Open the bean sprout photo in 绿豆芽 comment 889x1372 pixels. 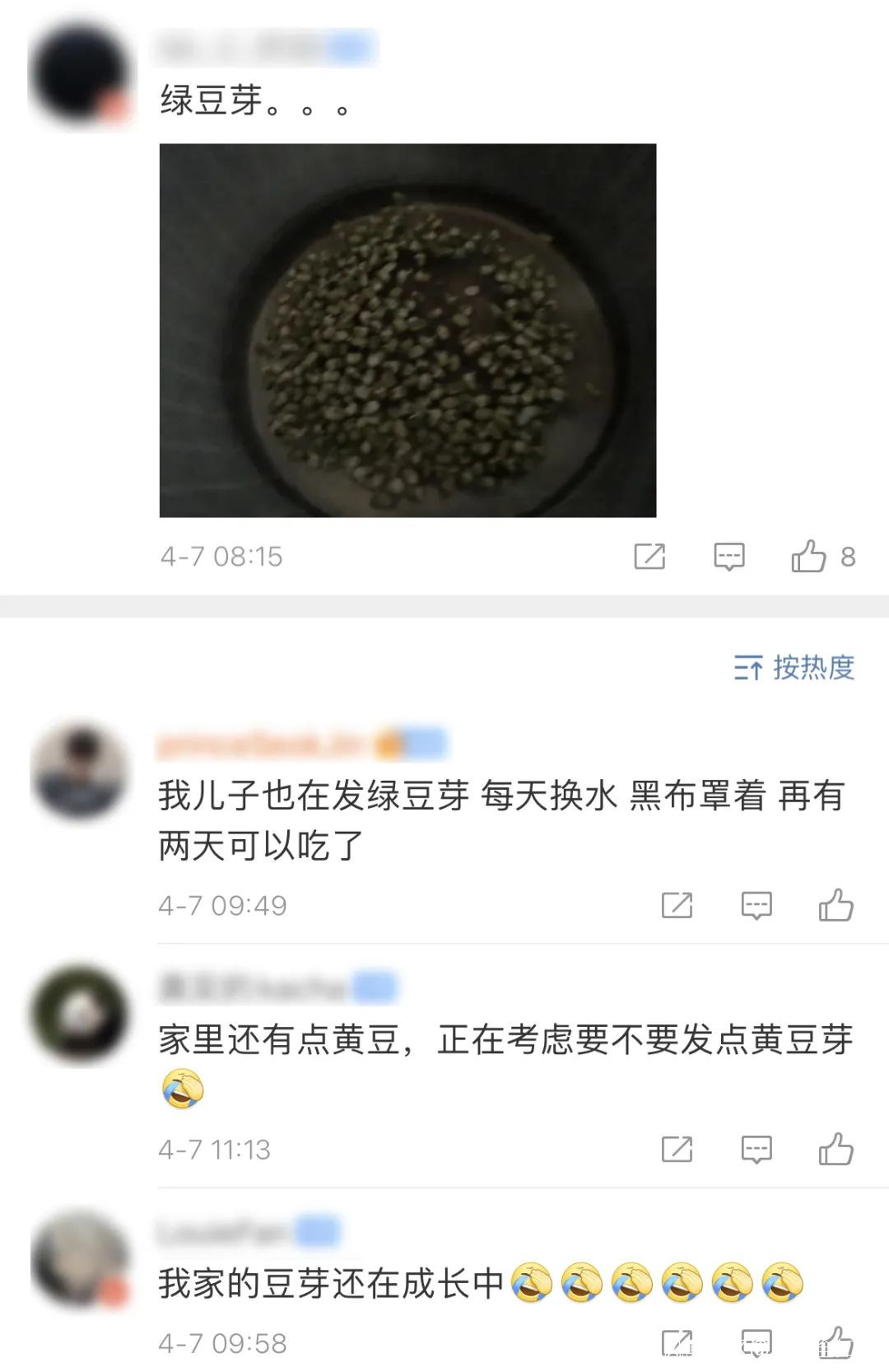coord(407,330)
